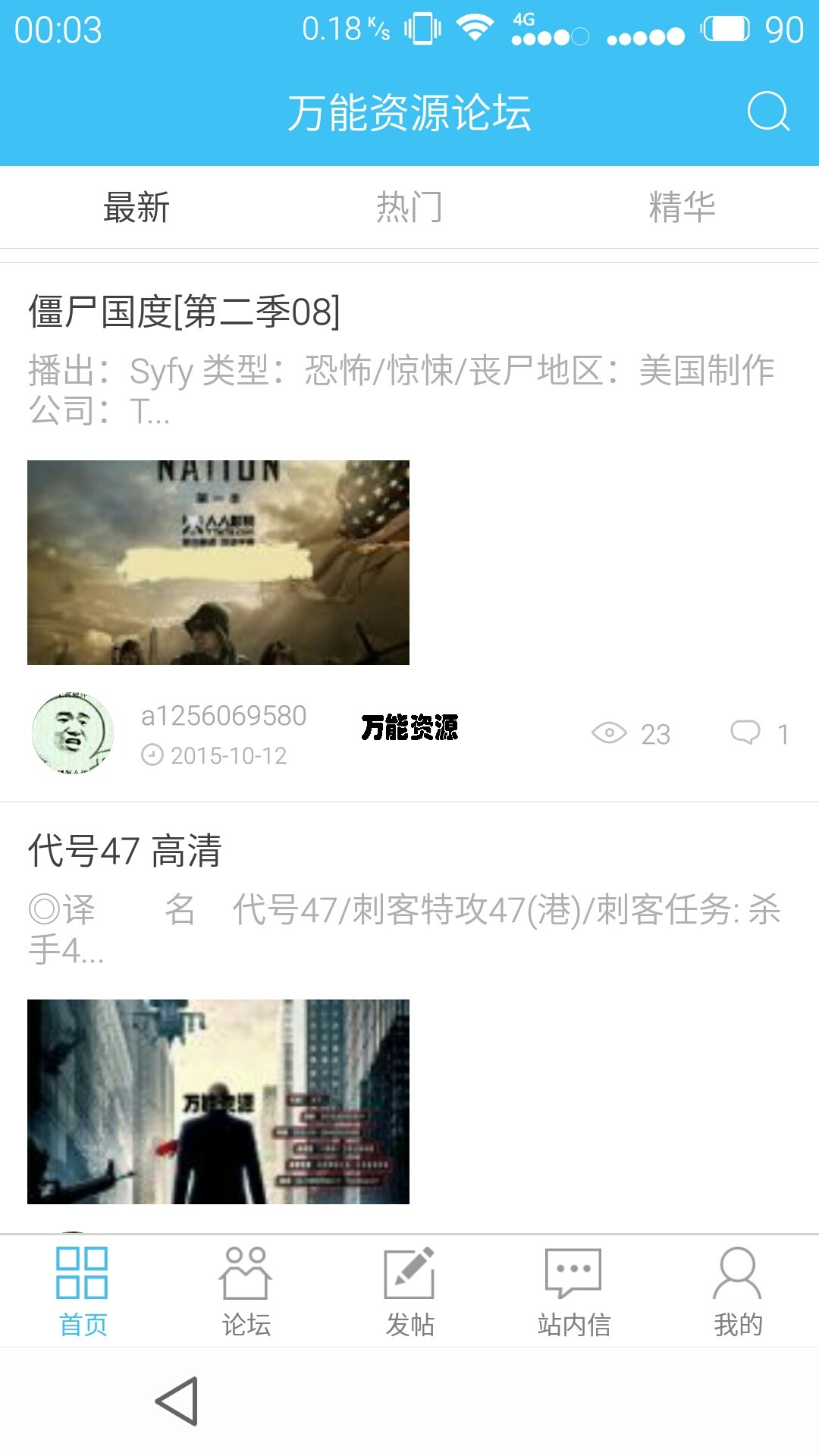Select the 精华 tab

point(682,207)
